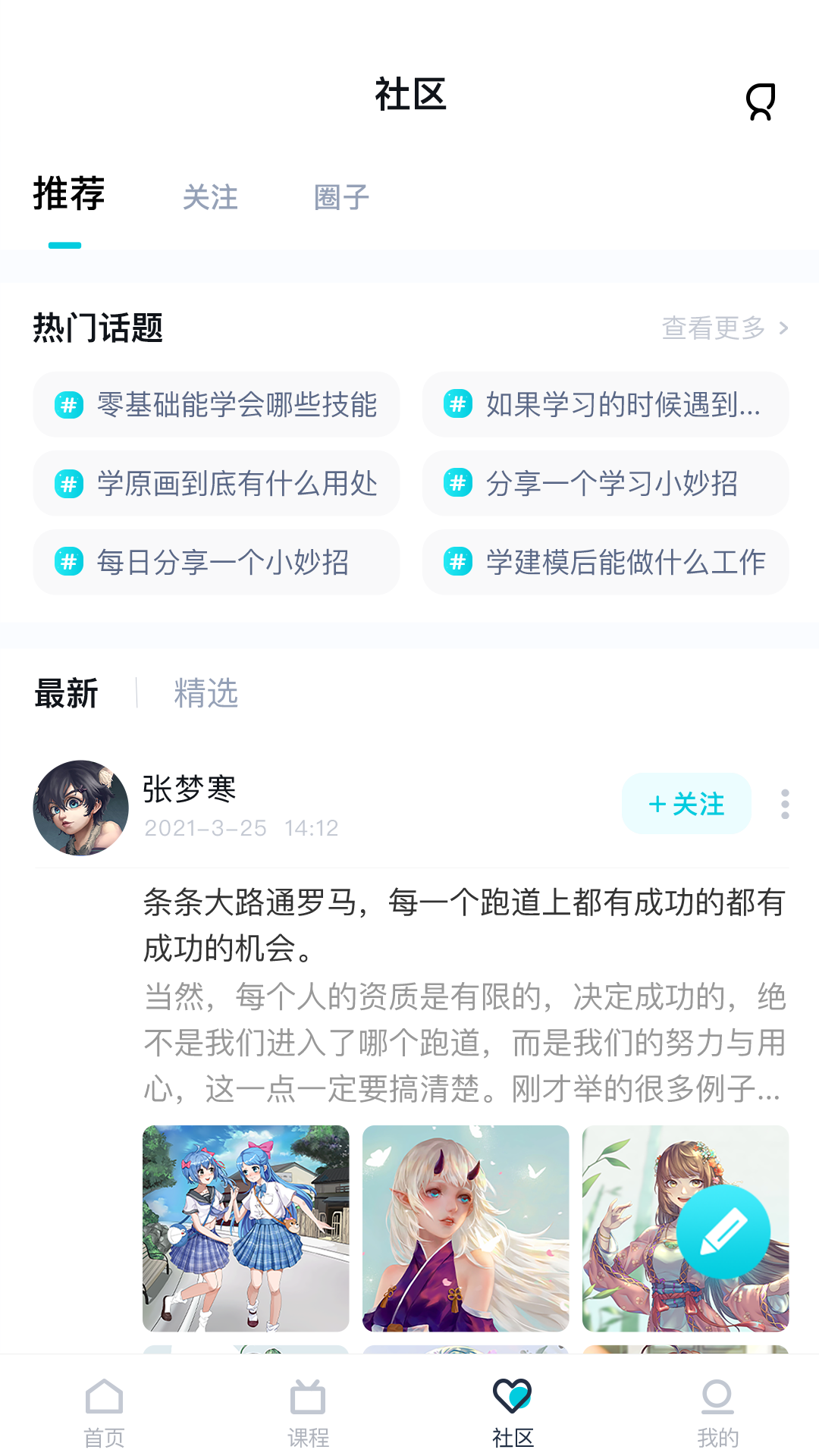
Task: Open the 圈子 tab
Action: [340, 197]
